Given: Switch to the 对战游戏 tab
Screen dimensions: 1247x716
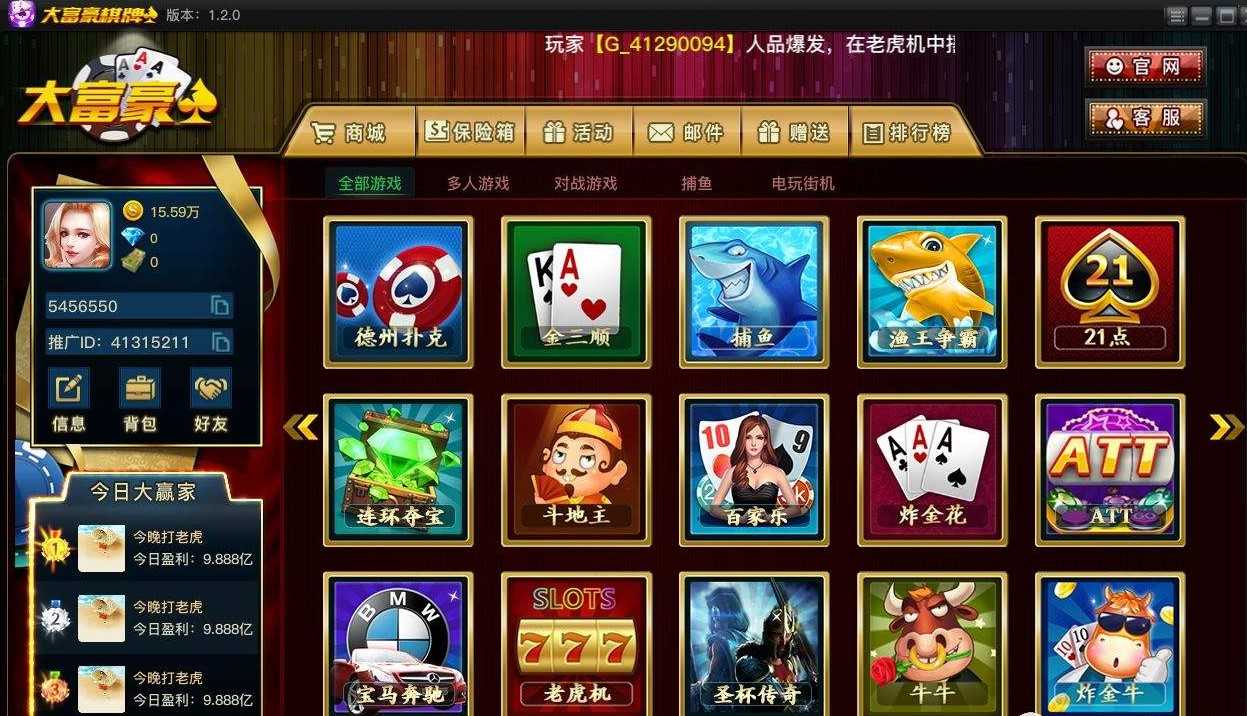Looking at the screenshot, I should pyautogui.click(x=585, y=184).
